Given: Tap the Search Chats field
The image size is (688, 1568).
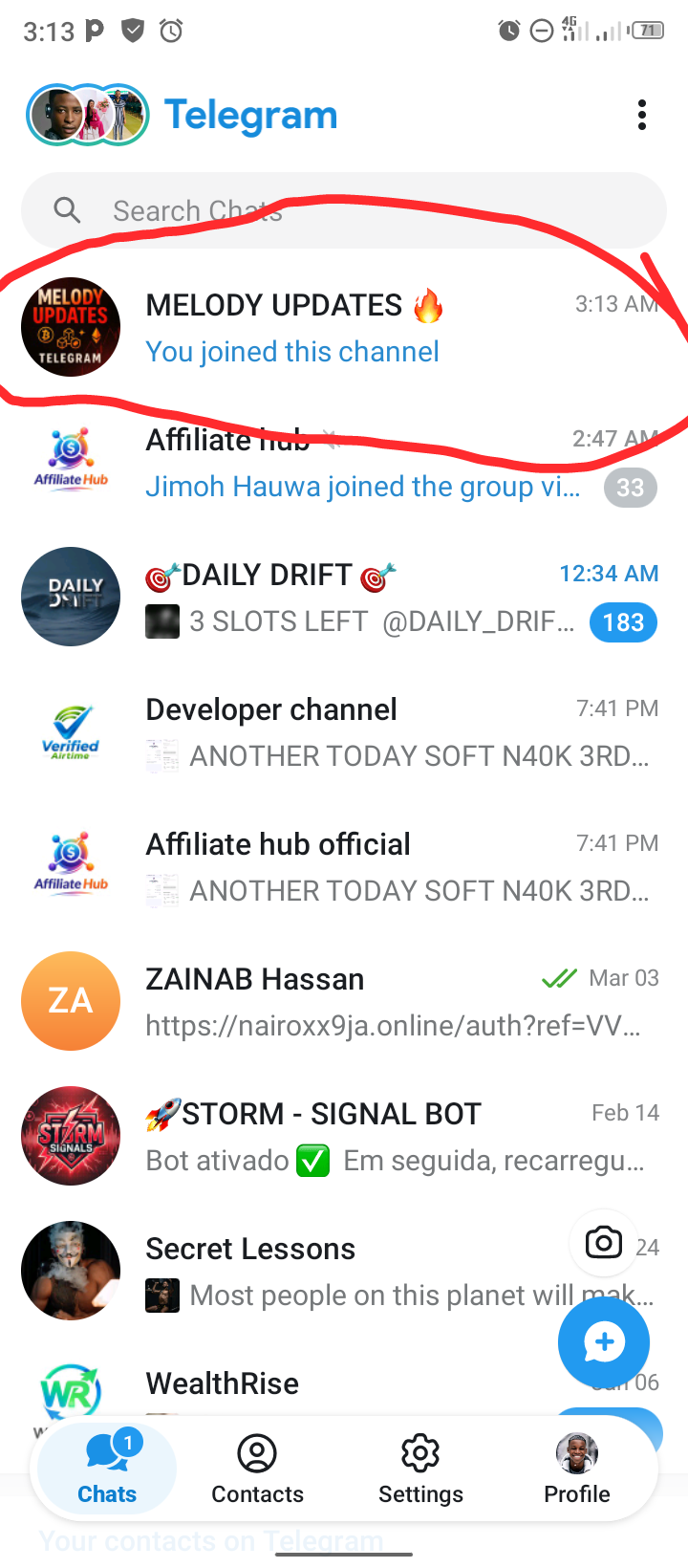Looking at the screenshot, I should click(344, 210).
